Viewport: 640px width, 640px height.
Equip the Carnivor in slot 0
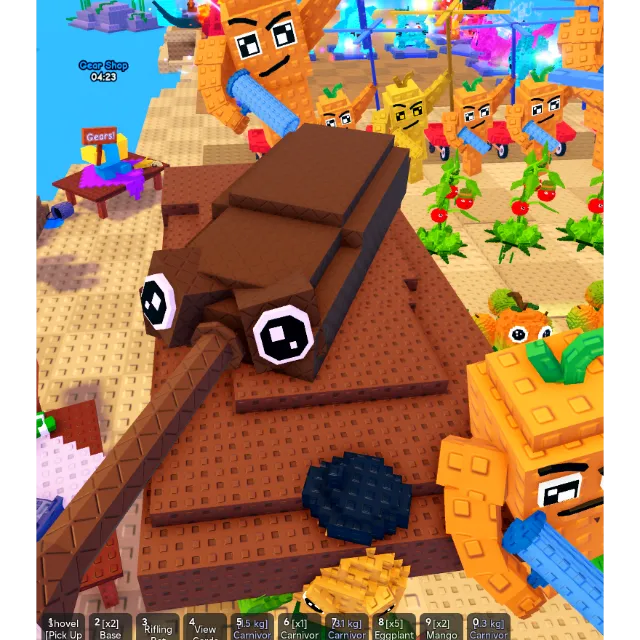point(488,628)
